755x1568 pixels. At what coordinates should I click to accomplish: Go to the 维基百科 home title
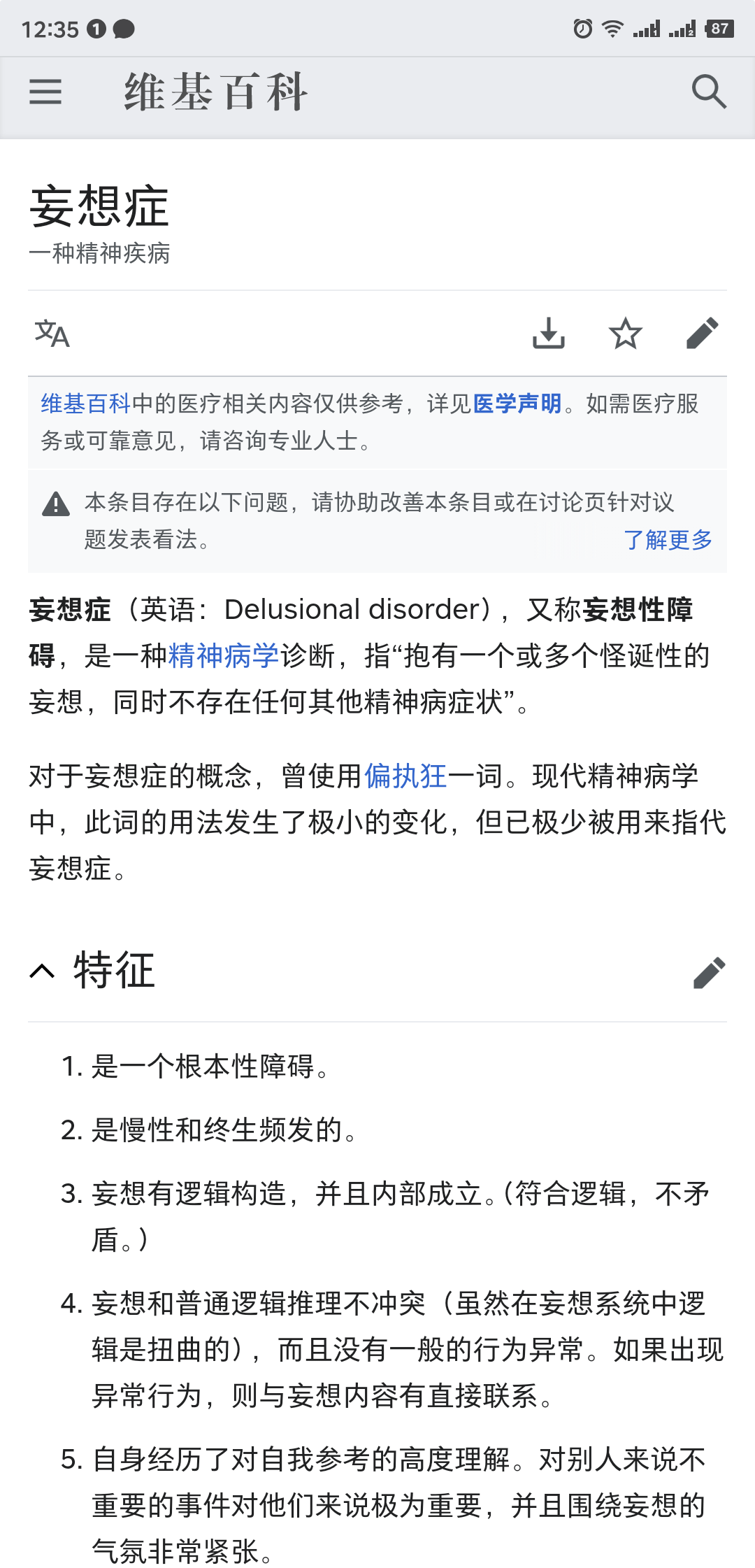click(216, 92)
